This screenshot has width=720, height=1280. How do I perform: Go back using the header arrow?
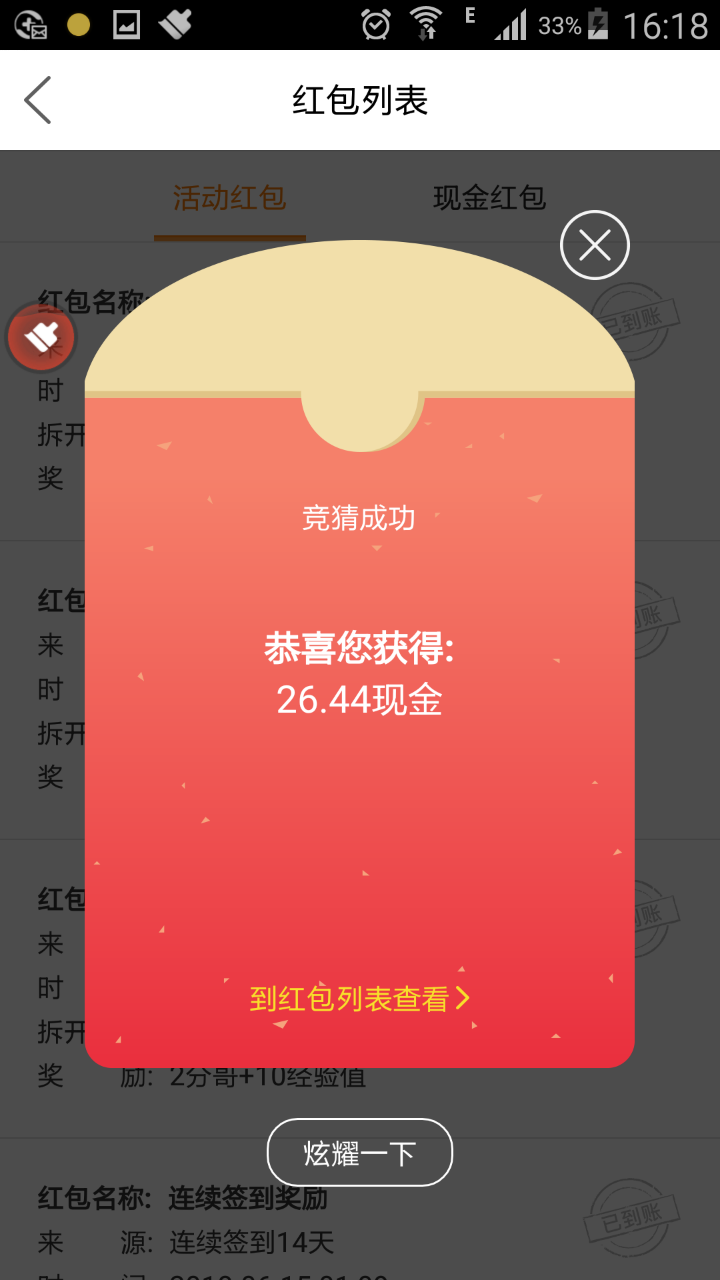[x=38, y=100]
